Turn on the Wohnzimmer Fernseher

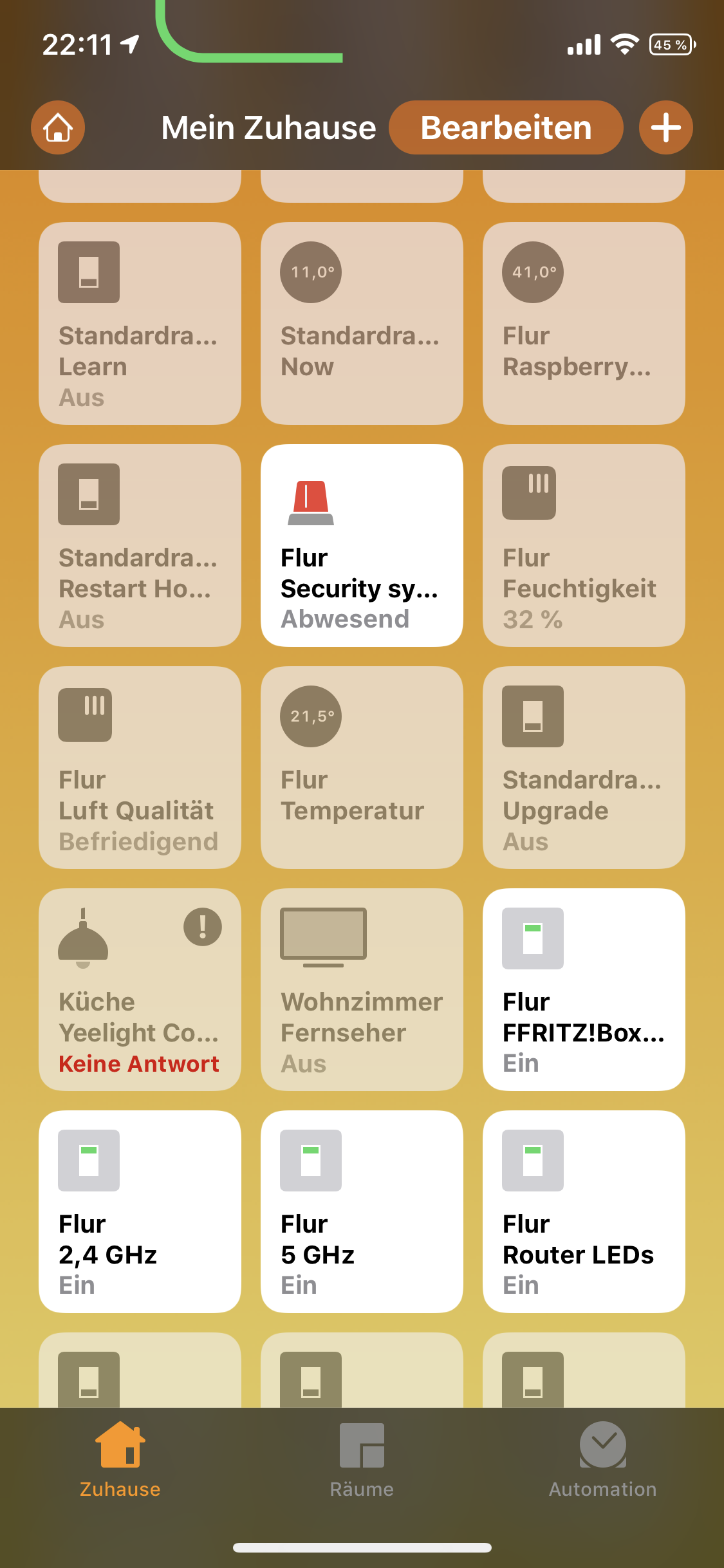(362, 989)
